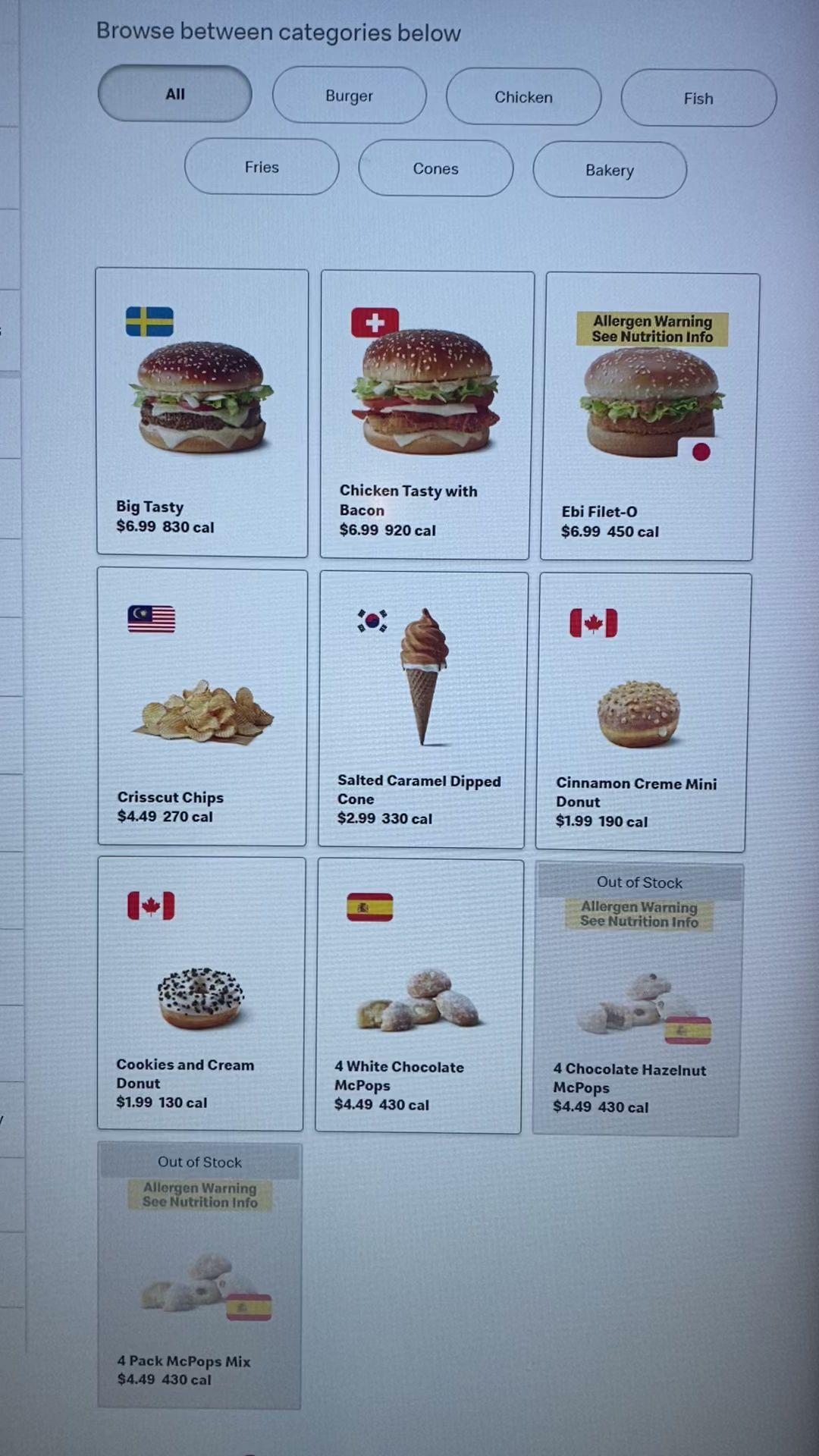
Task: Filter the menu to Fries
Action: 262,167
